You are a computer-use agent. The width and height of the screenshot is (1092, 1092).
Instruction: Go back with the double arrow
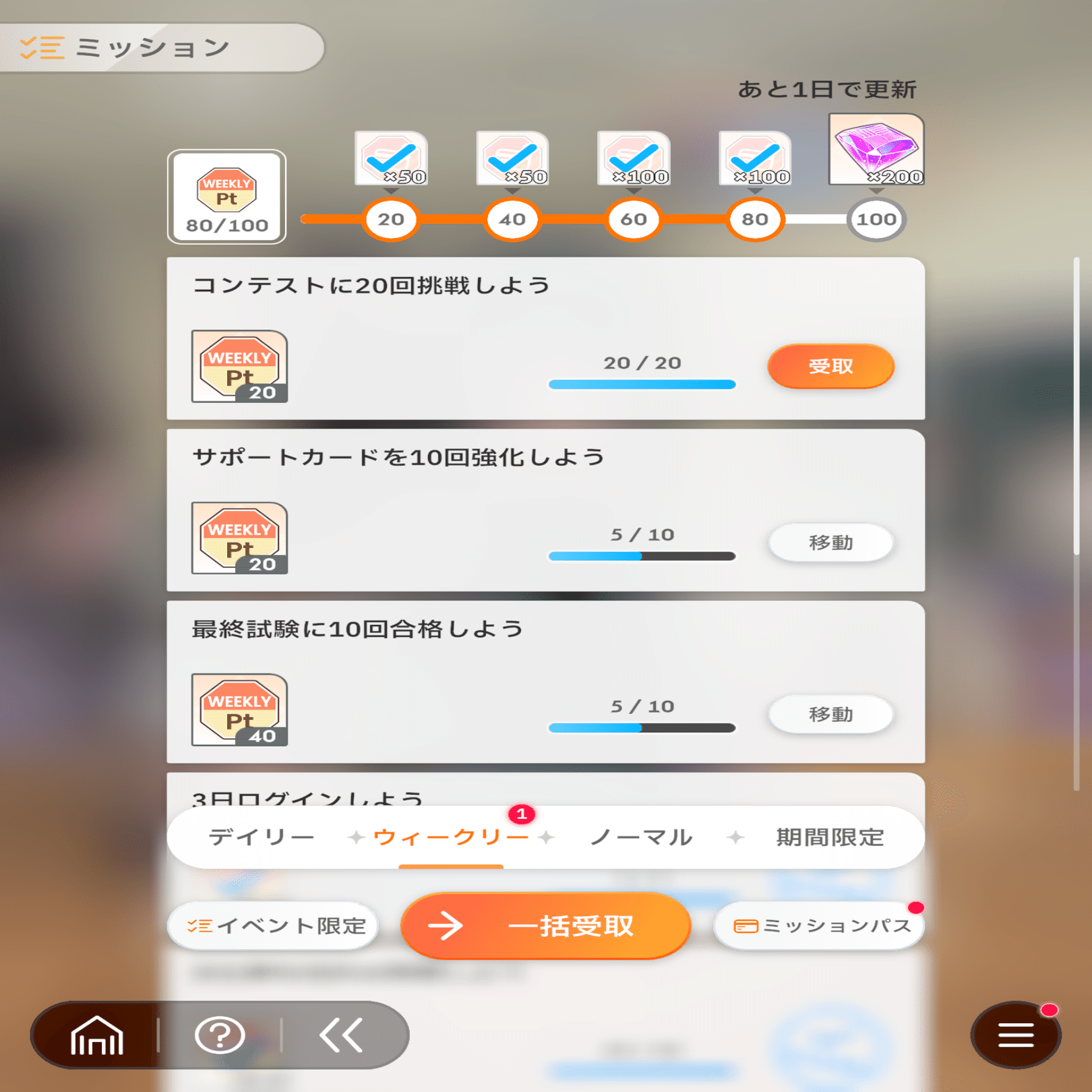[342, 1035]
